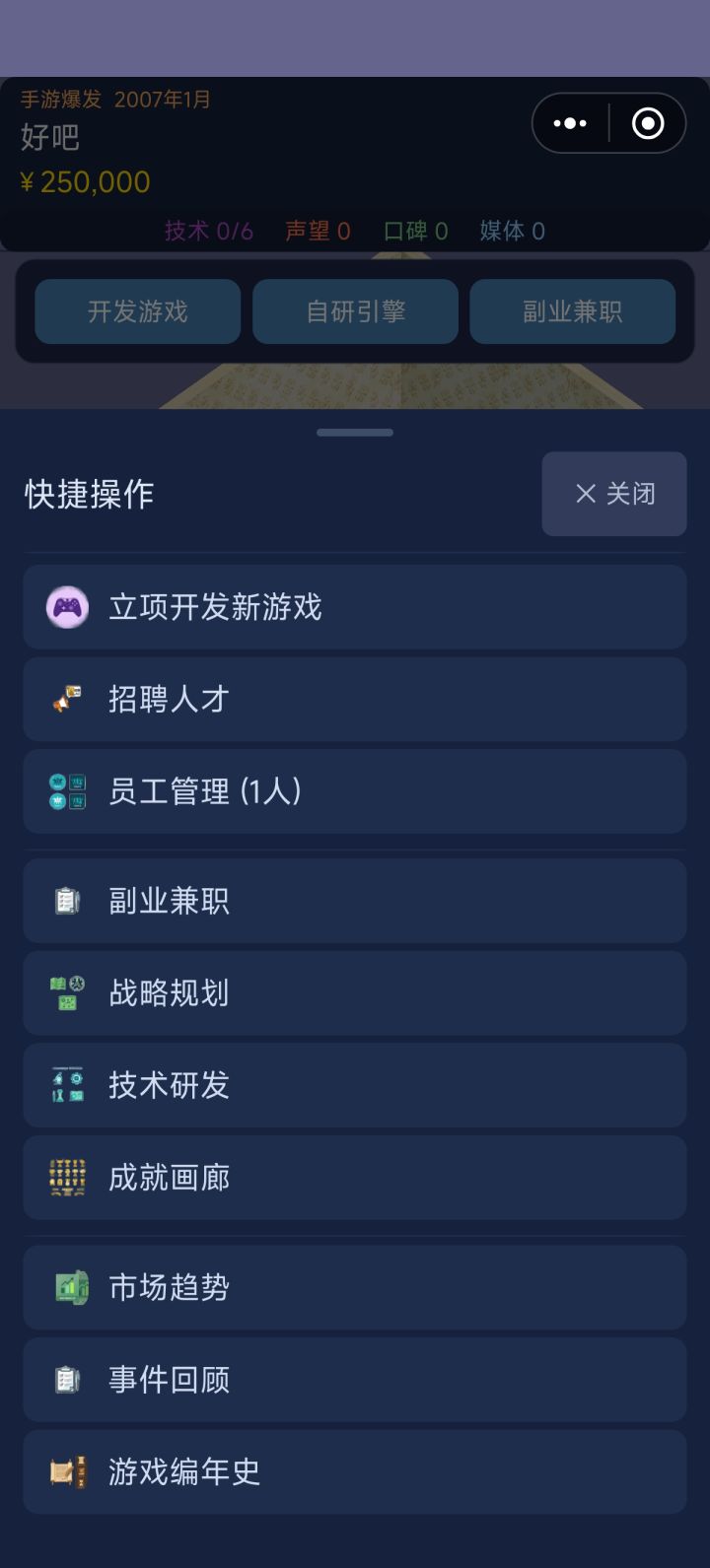Screen dimensions: 710x1568
Task: Collapse the sheet using the drag handle bar
Action: 355,432
